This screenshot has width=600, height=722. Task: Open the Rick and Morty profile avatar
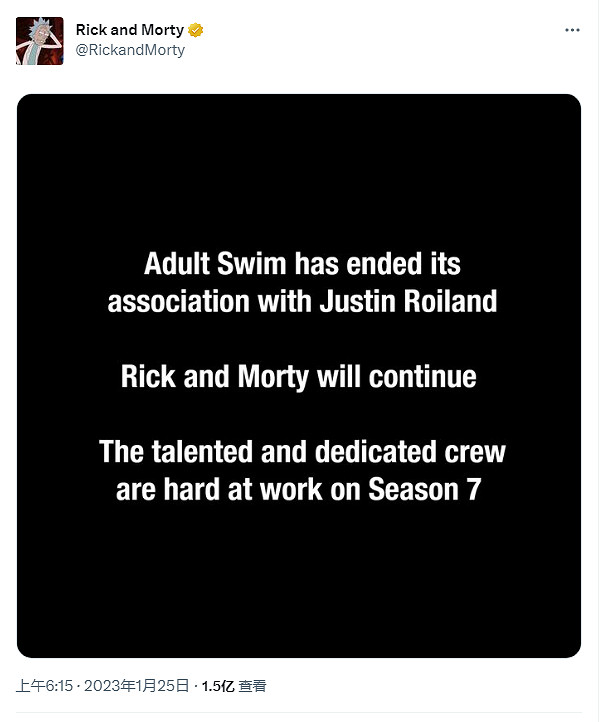pos(39,41)
